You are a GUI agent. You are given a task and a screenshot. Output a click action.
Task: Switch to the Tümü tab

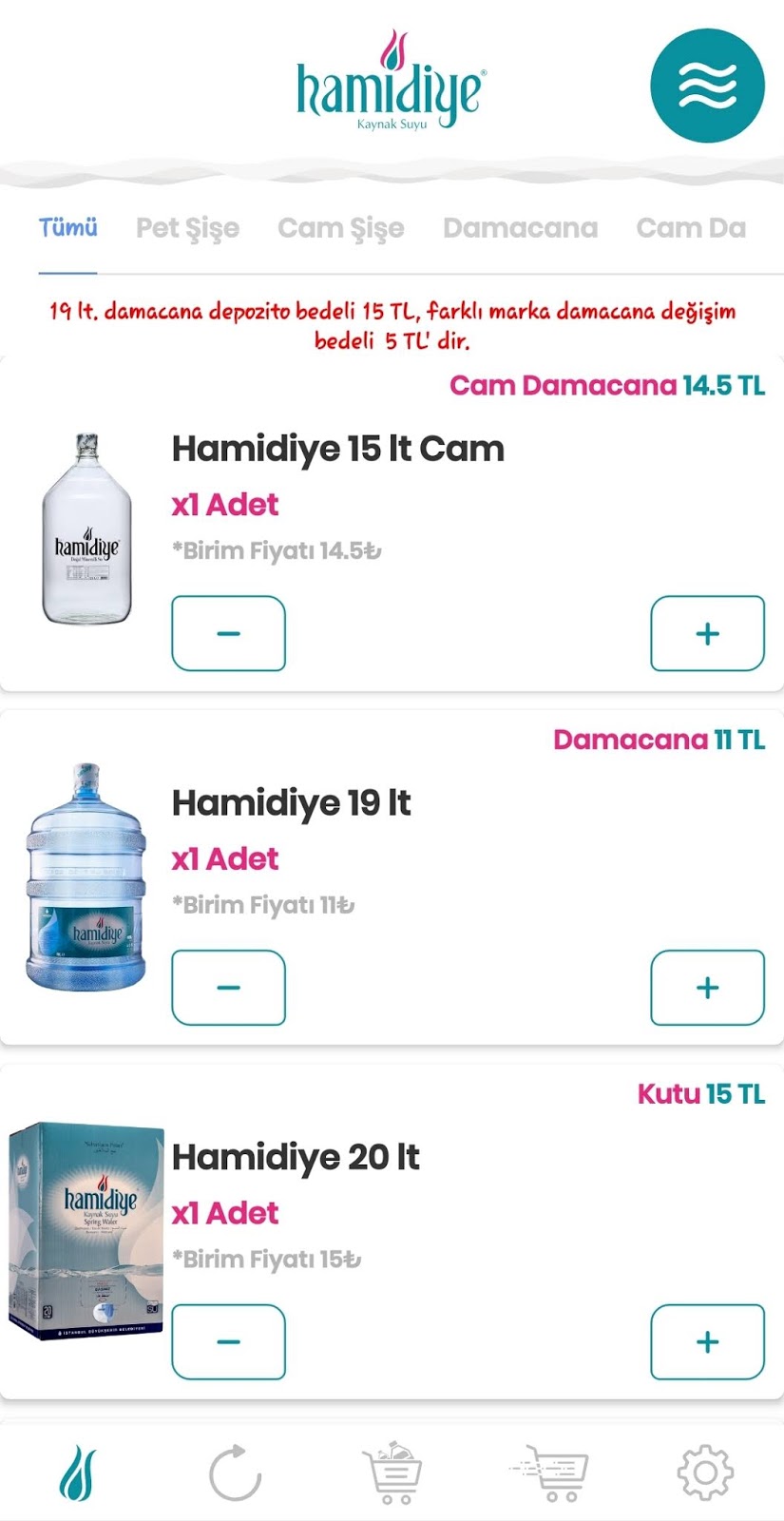(67, 228)
